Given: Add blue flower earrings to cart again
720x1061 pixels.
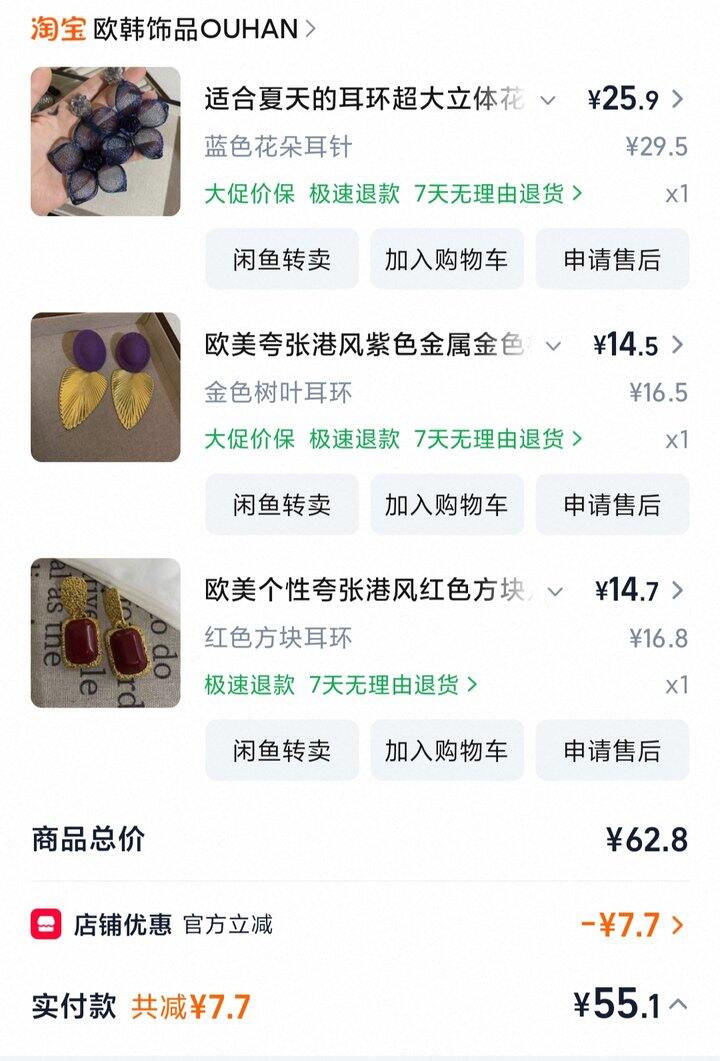Looking at the screenshot, I should click(446, 260).
